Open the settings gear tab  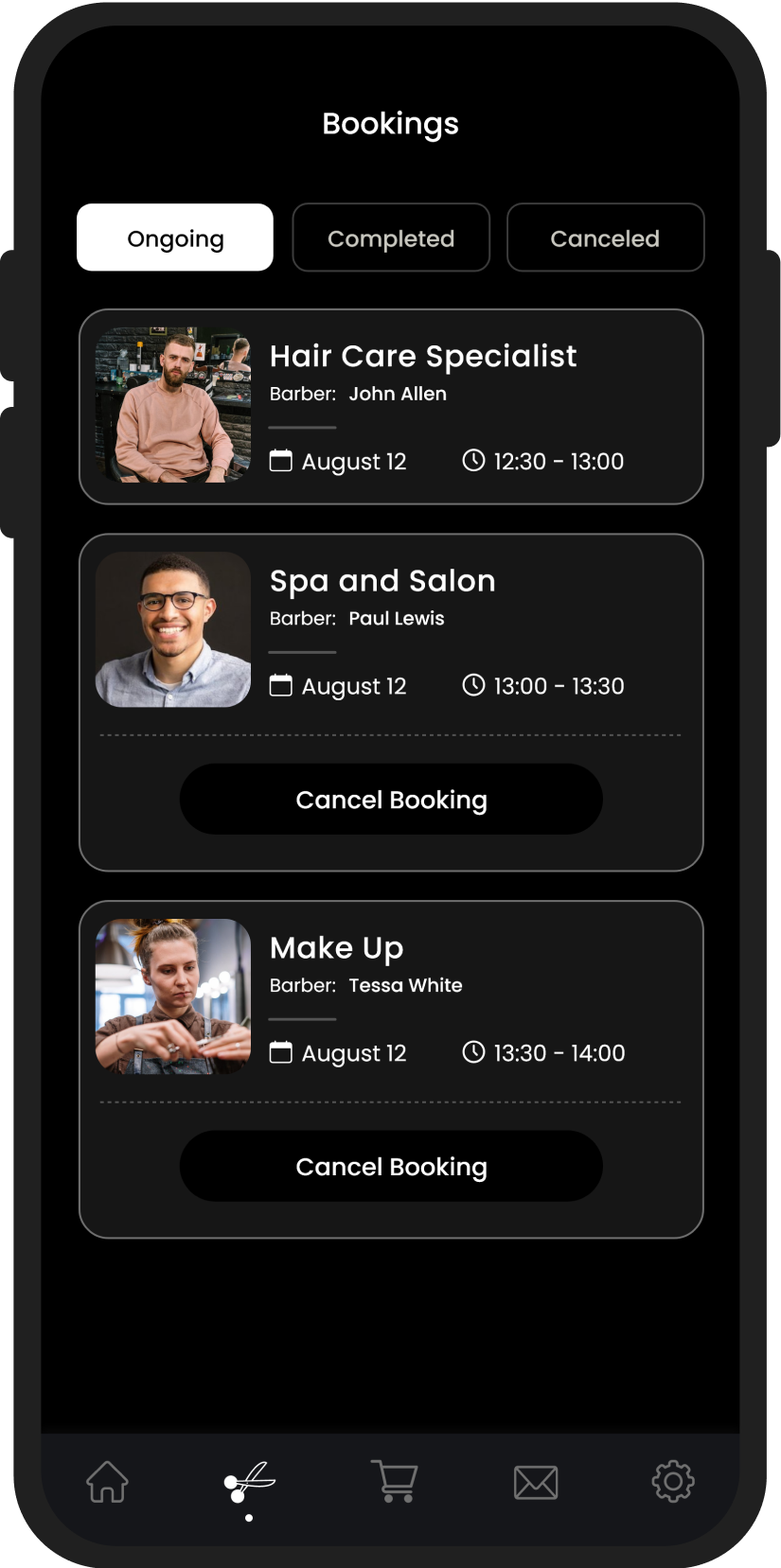pos(673,1482)
